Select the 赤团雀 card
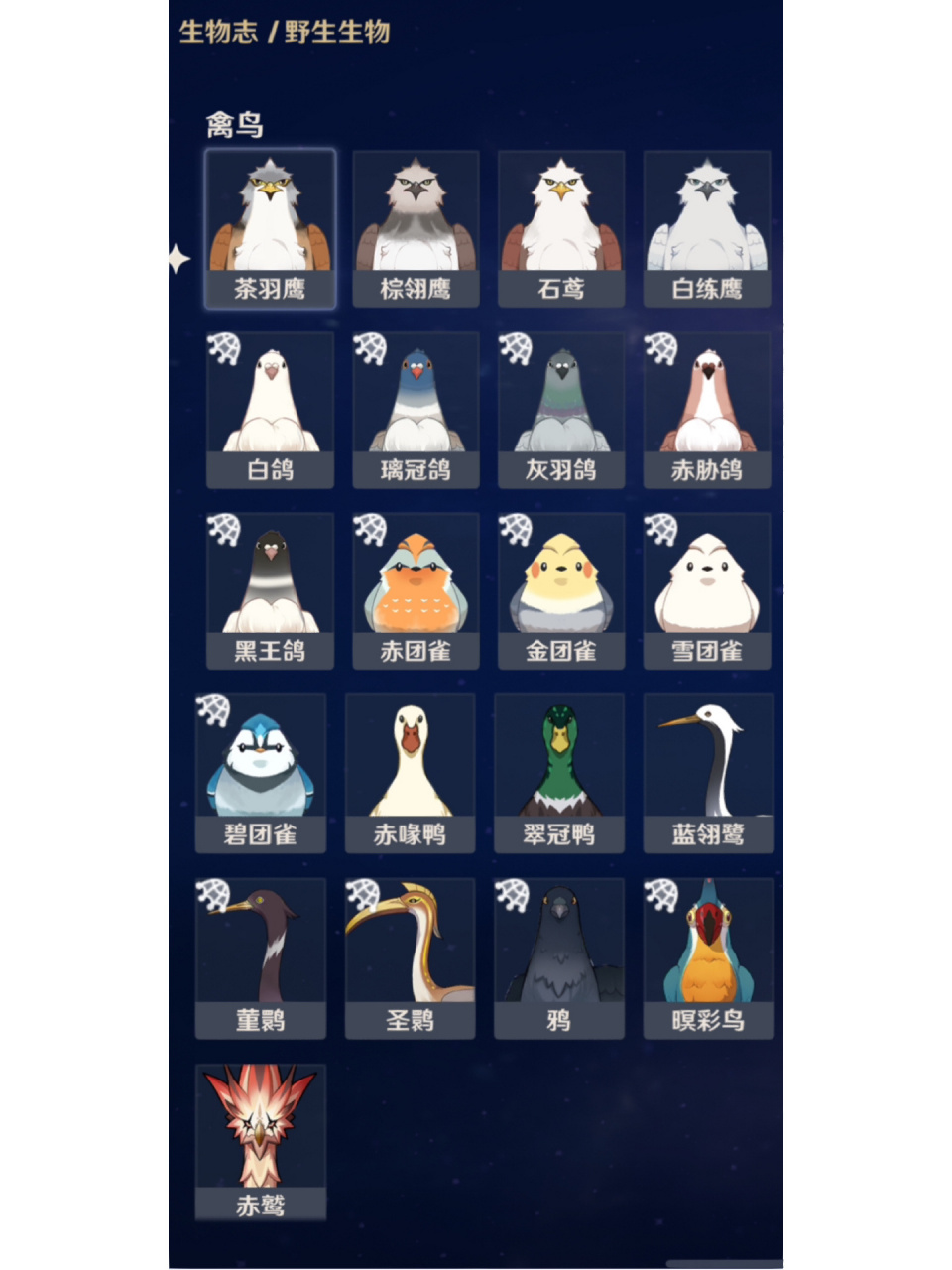952x1270 pixels. pos(416,591)
